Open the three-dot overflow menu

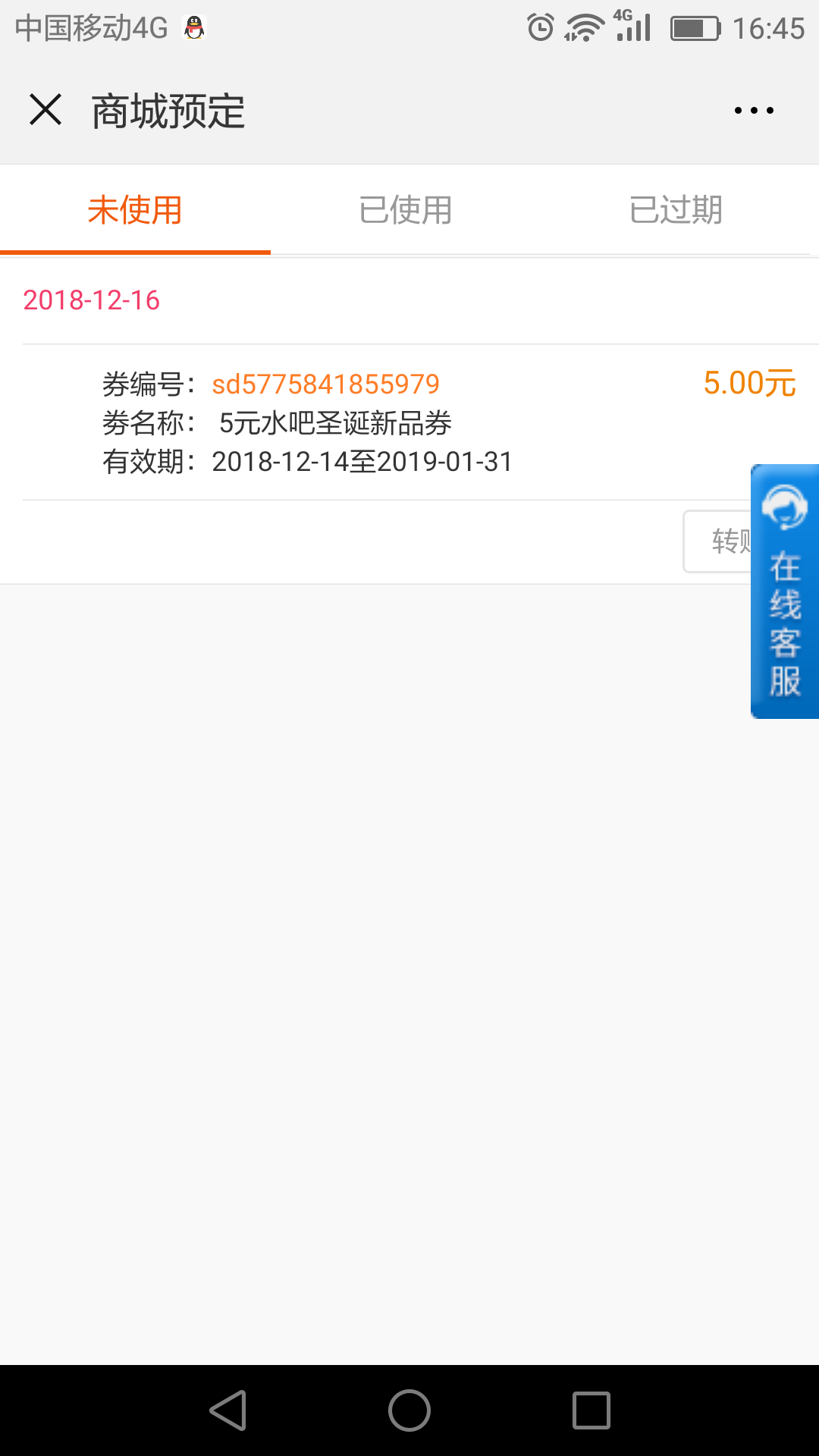754,111
